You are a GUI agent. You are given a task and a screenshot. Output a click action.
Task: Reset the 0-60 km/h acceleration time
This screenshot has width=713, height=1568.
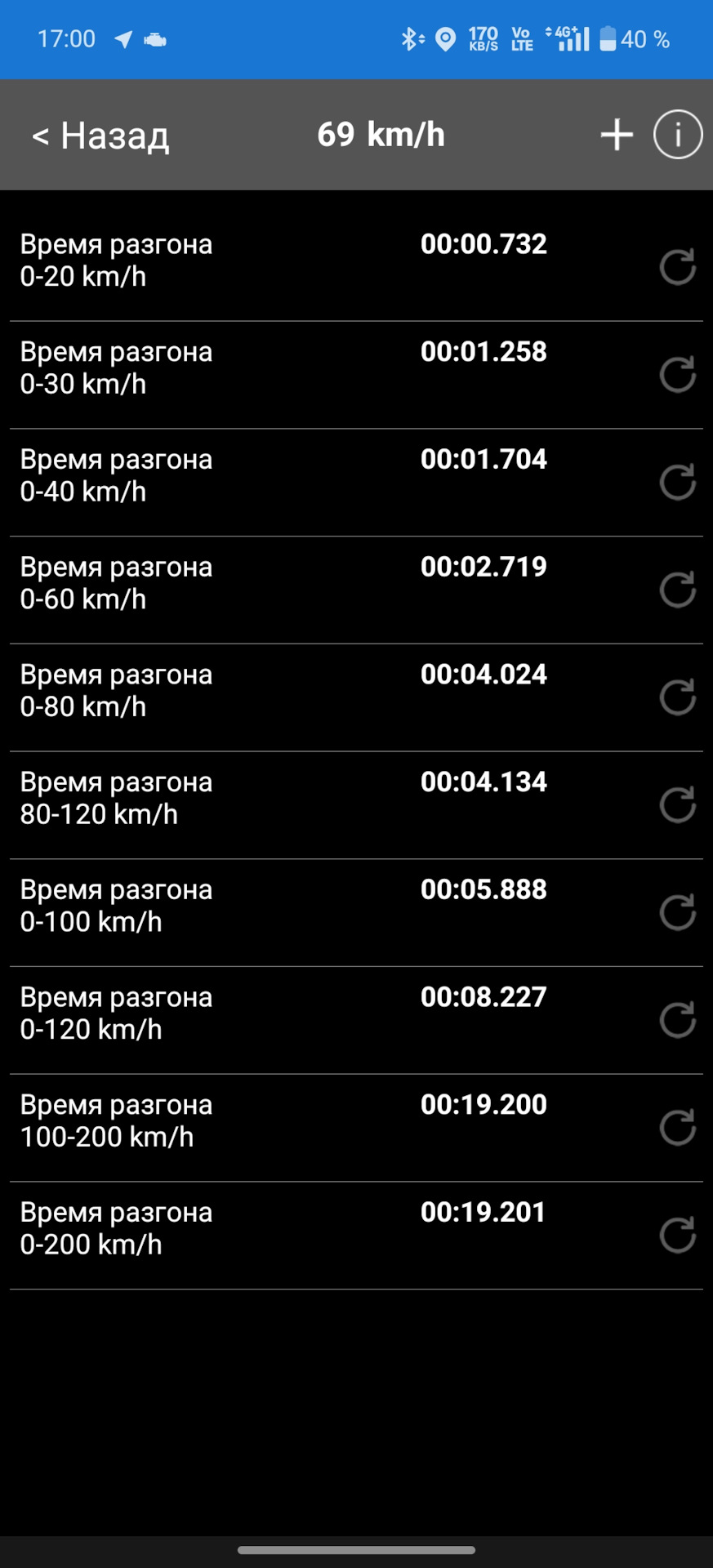677,590
